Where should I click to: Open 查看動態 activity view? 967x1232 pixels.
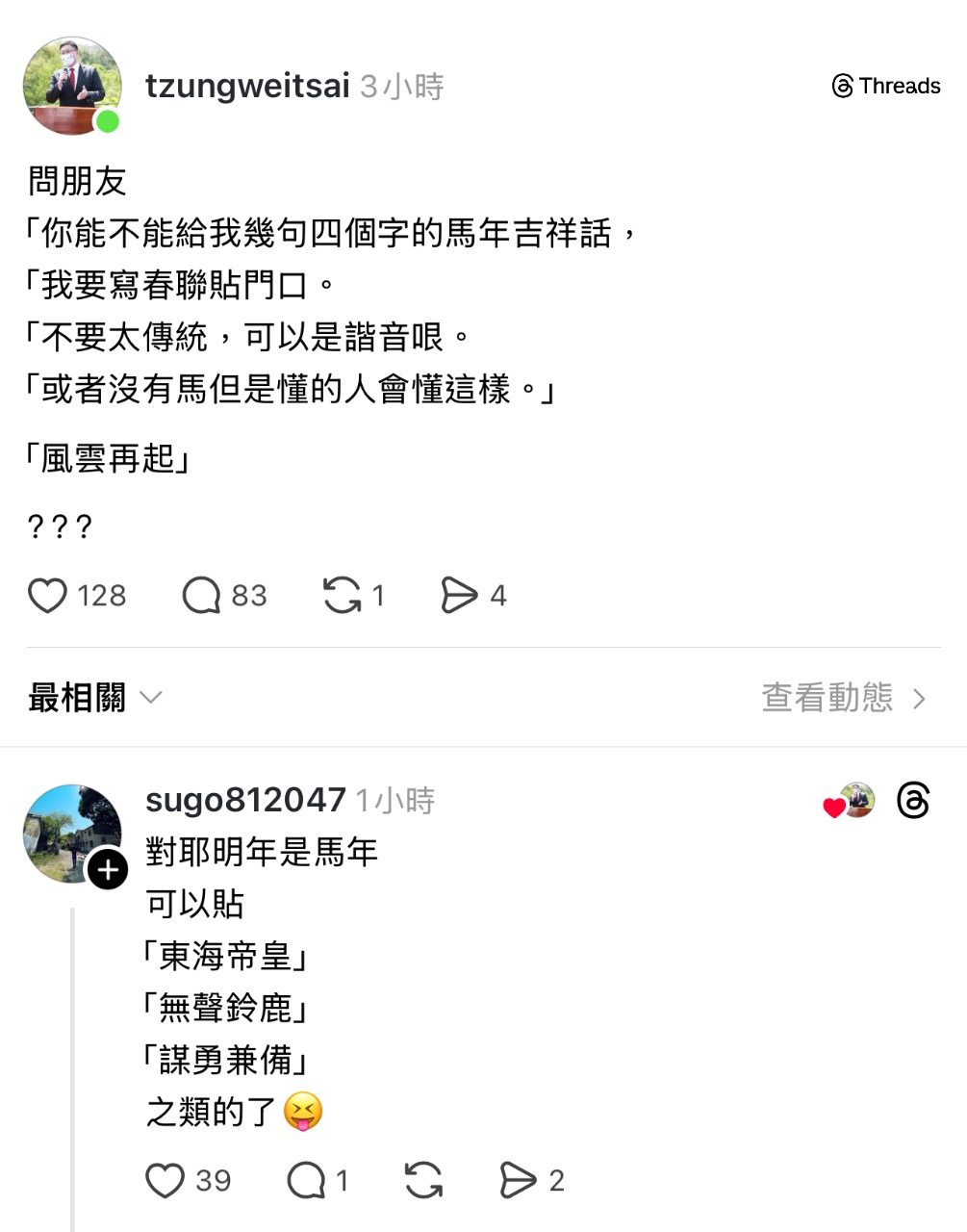pos(844,698)
